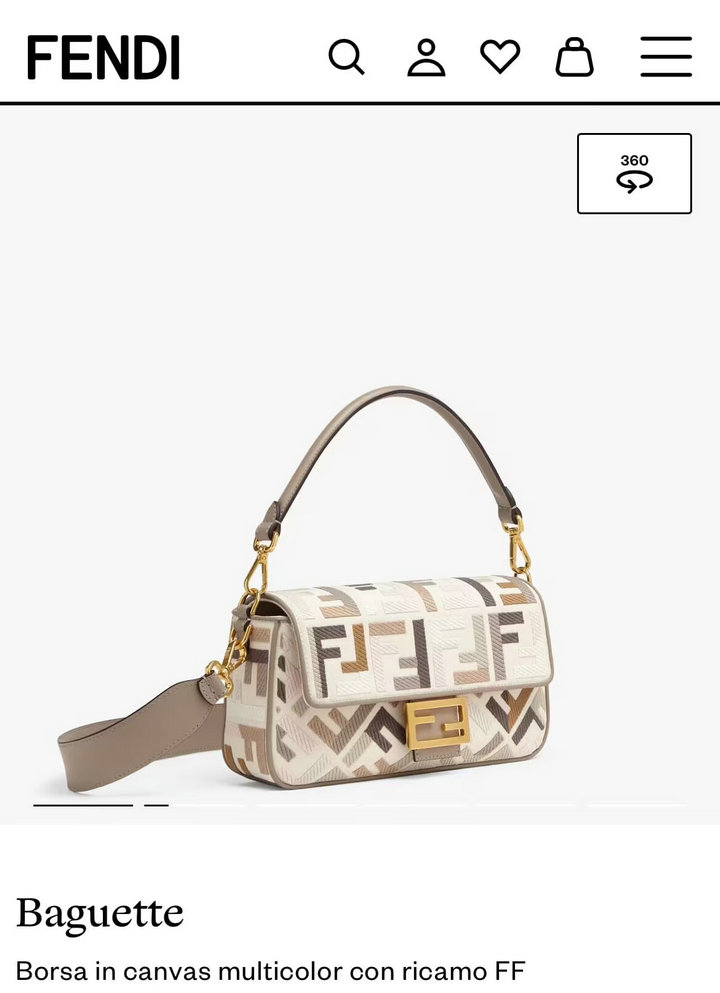Open the Fendi home logo

click(103, 57)
